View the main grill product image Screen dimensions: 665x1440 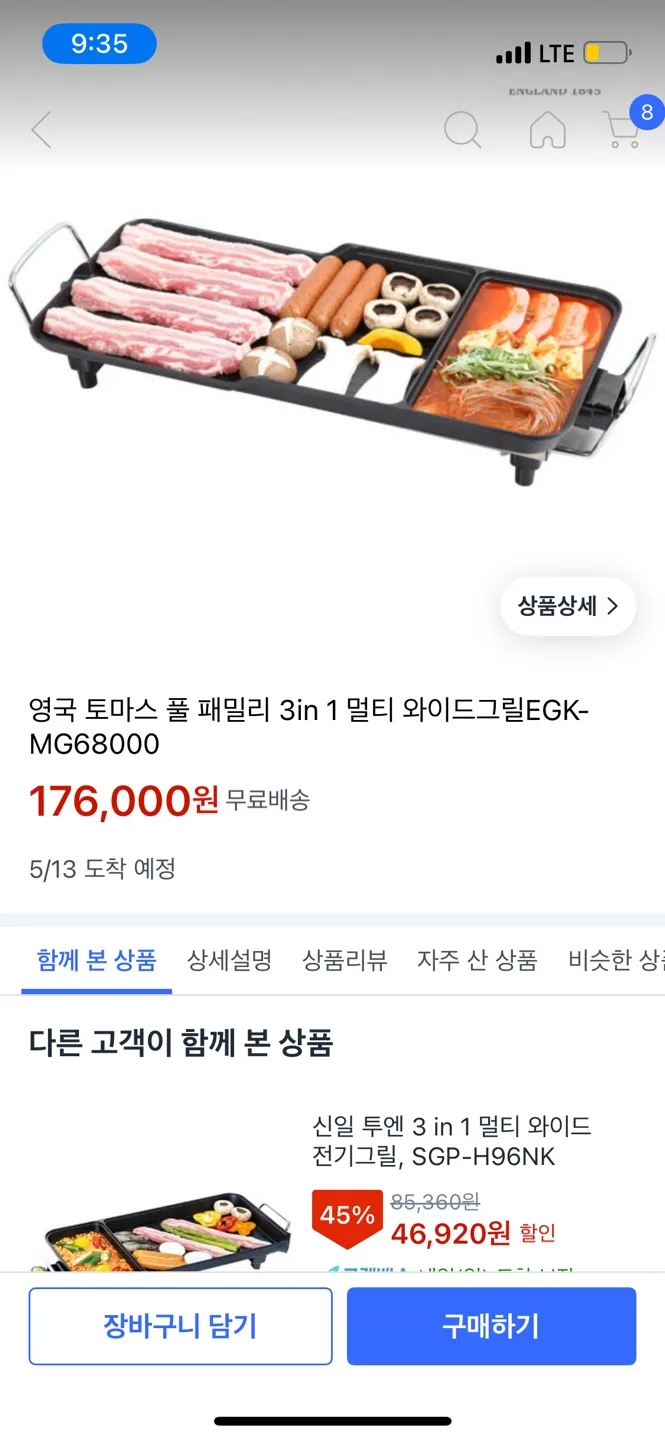[x=330, y=350]
